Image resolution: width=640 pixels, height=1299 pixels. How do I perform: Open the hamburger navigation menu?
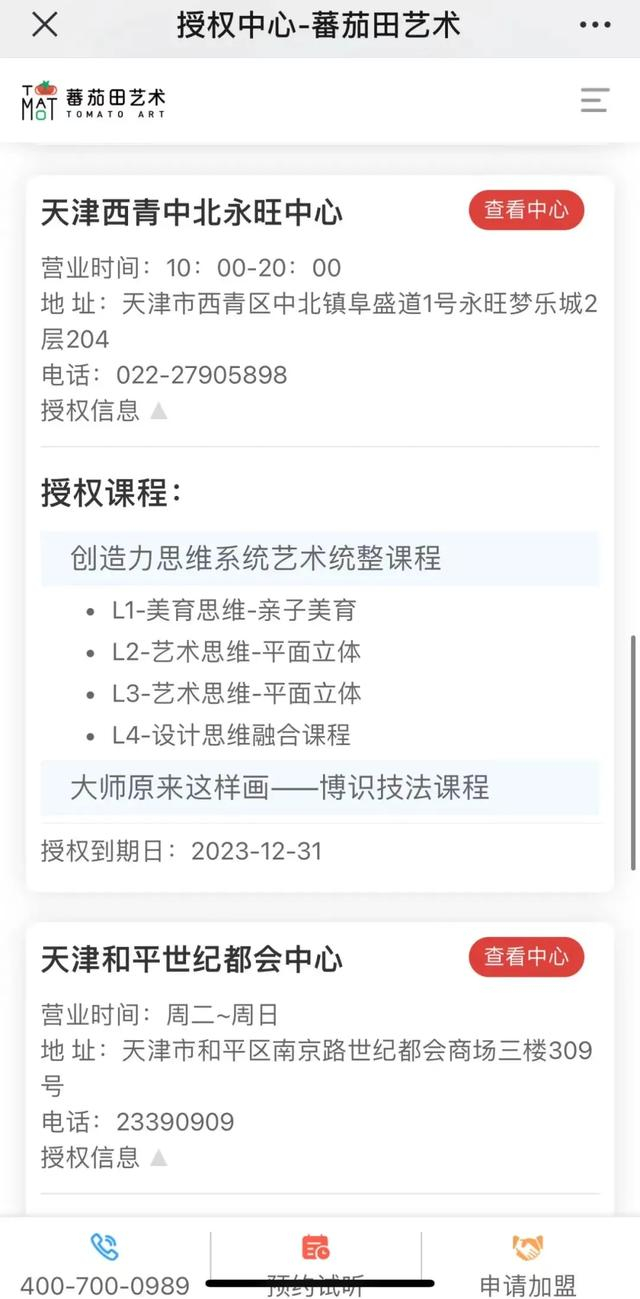click(x=595, y=100)
